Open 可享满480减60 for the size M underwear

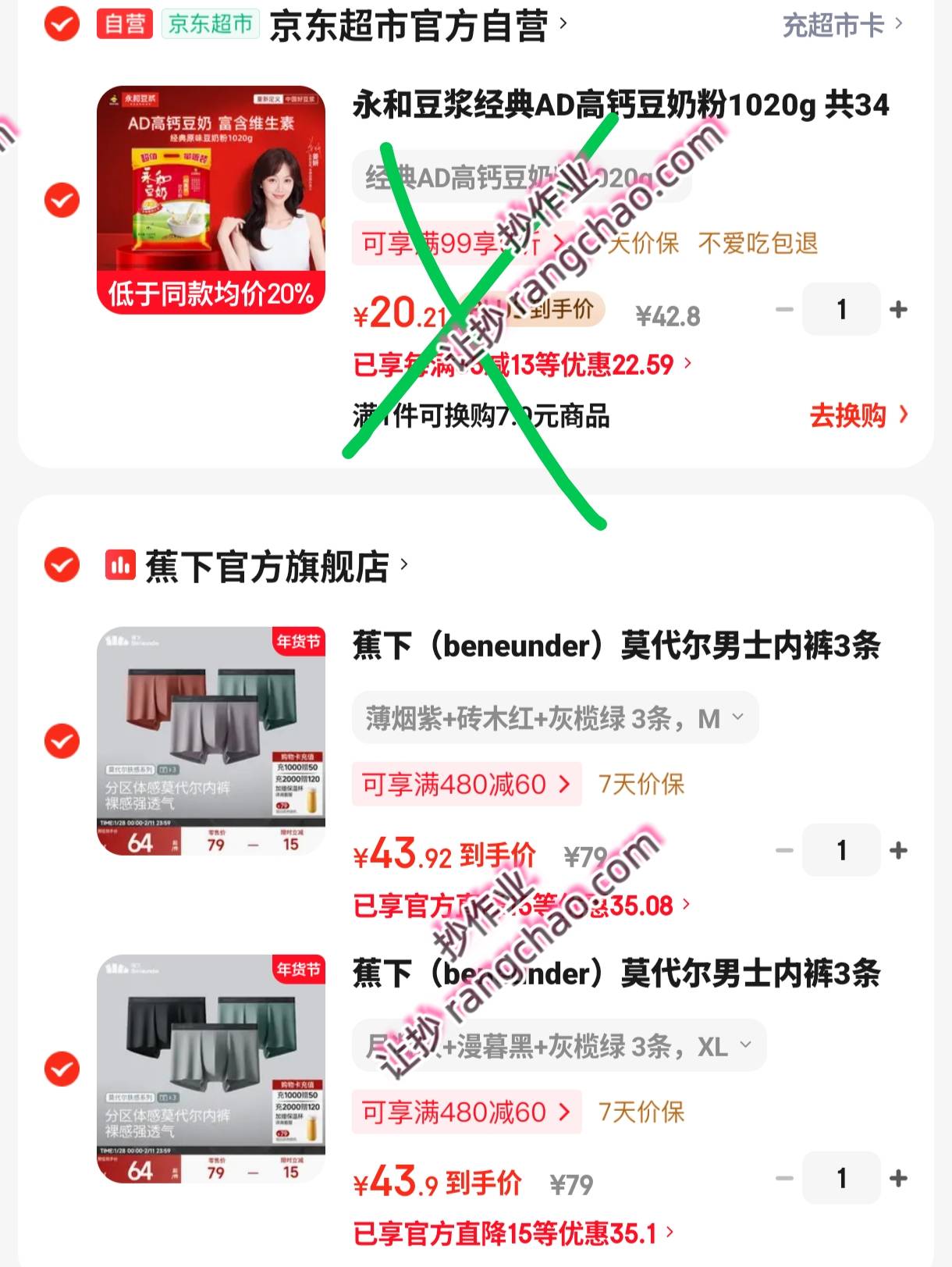(x=467, y=785)
